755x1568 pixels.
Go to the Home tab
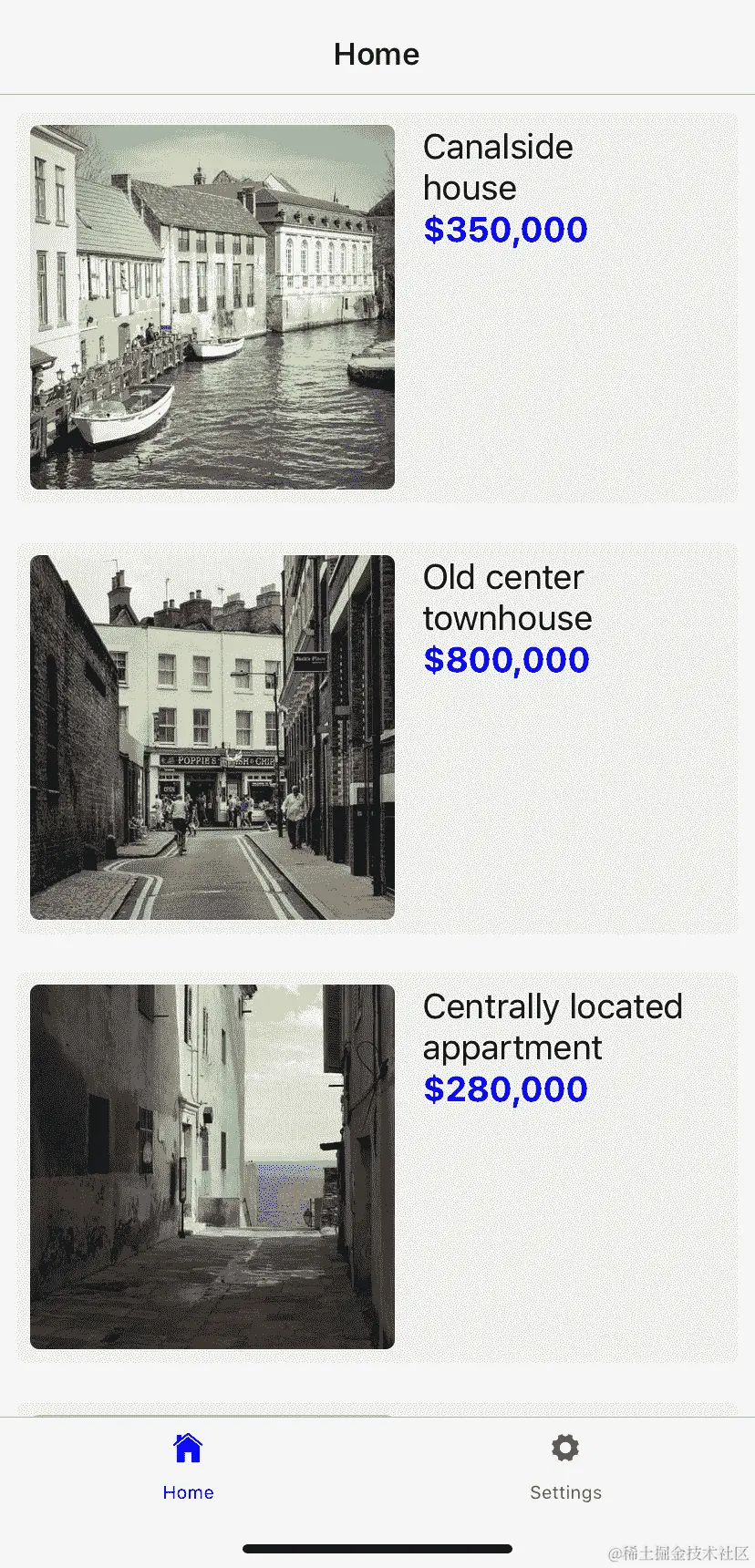tap(188, 1466)
